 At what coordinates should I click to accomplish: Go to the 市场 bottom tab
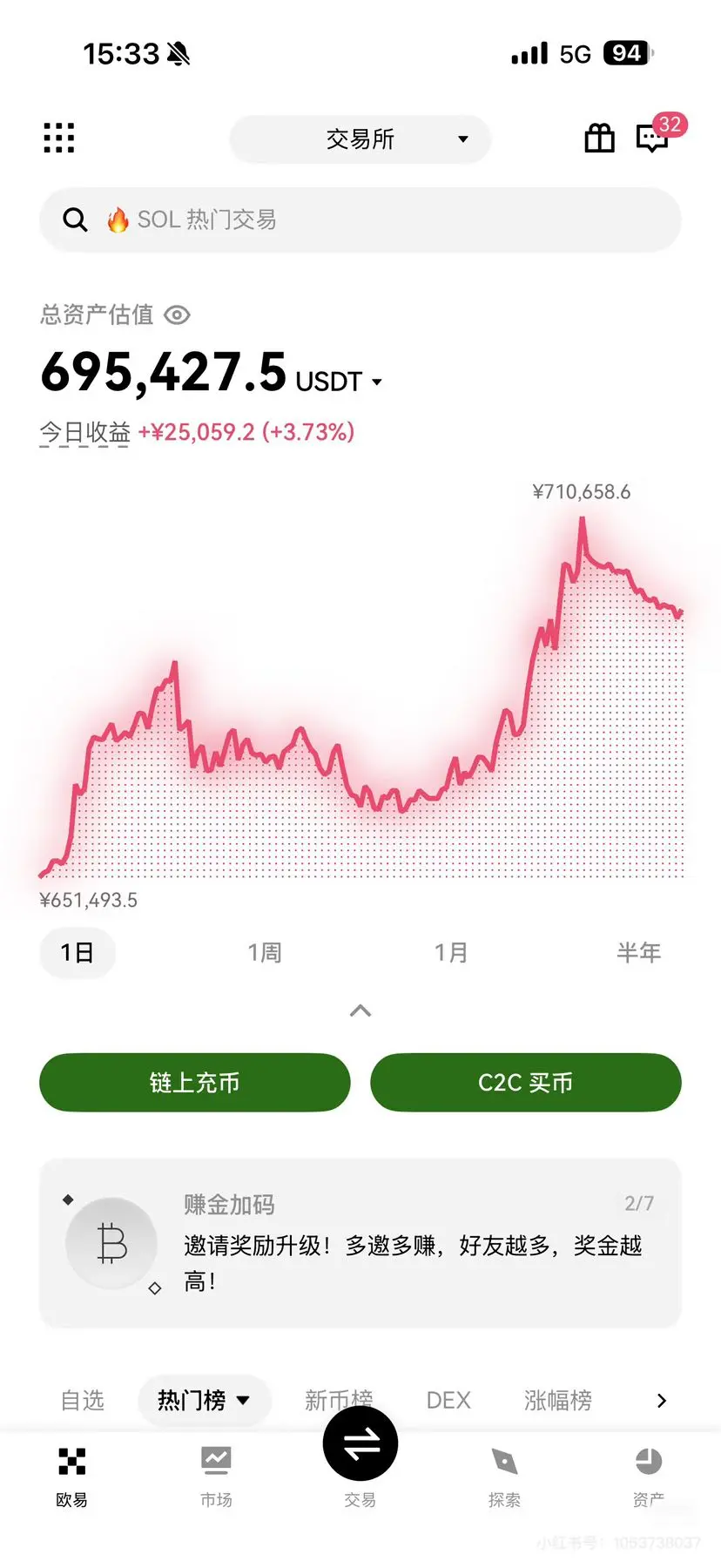(216, 1476)
